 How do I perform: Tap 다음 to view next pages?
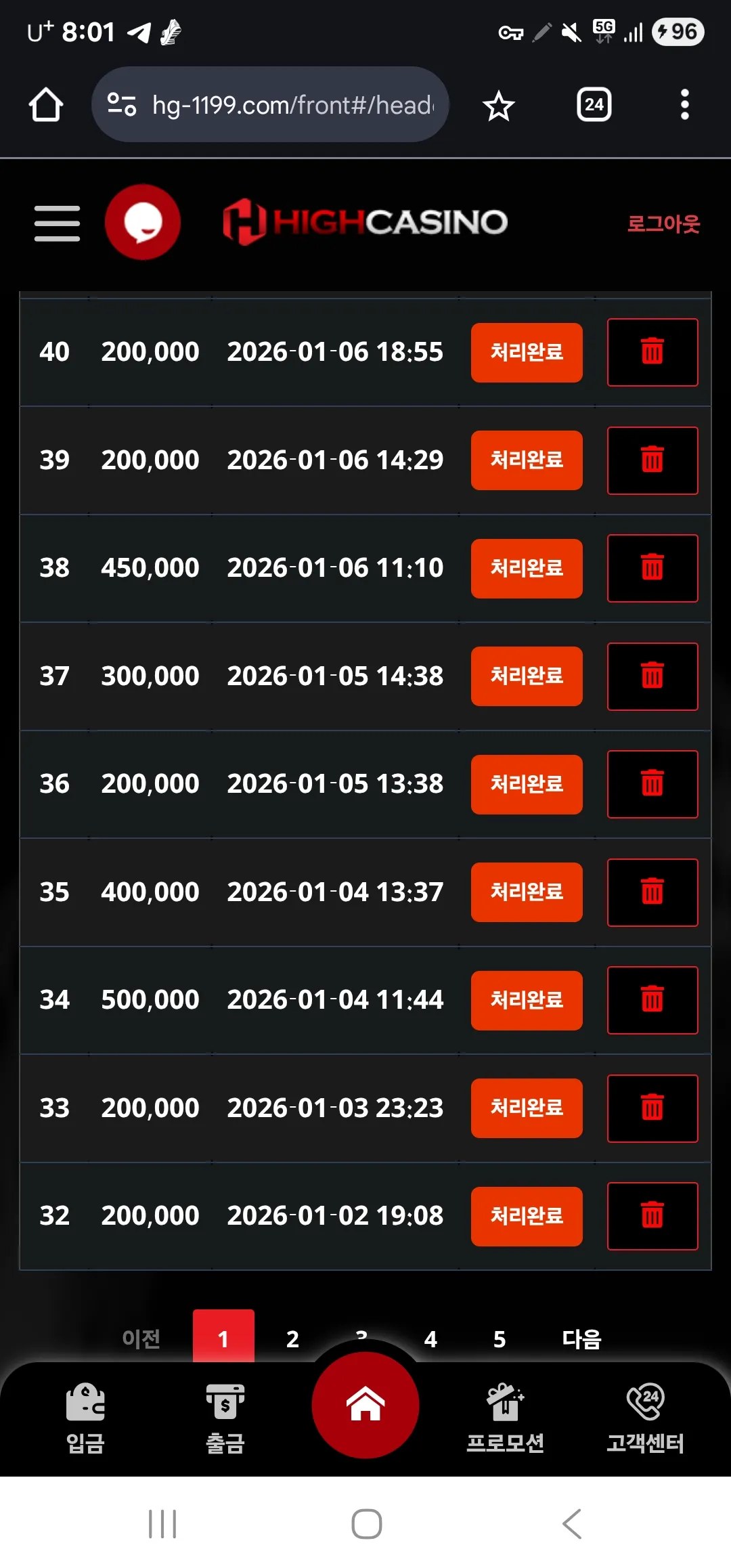(582, 1338)
